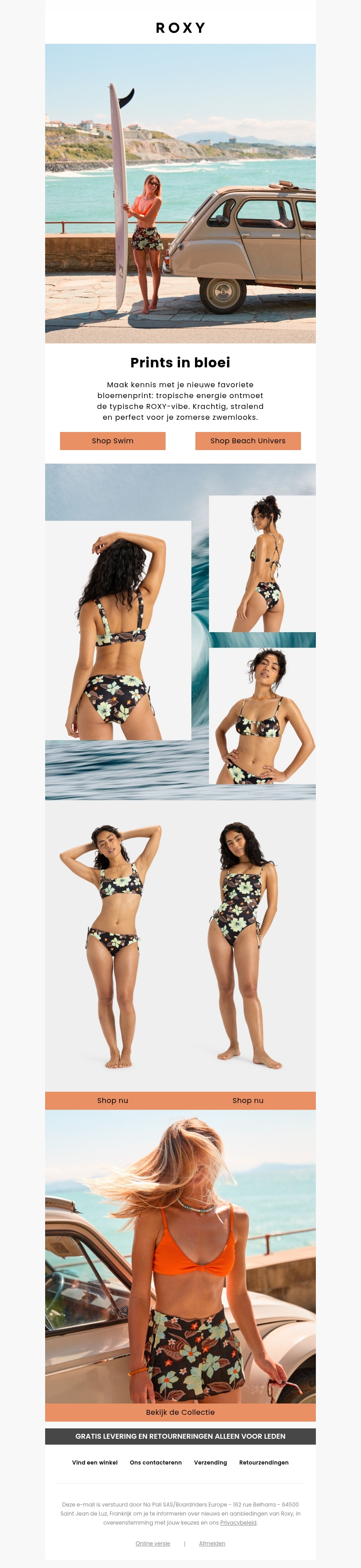Go to Ons contacterenn
The width and height of the screenshot is (361, 1568).
tap(156, 1462)
